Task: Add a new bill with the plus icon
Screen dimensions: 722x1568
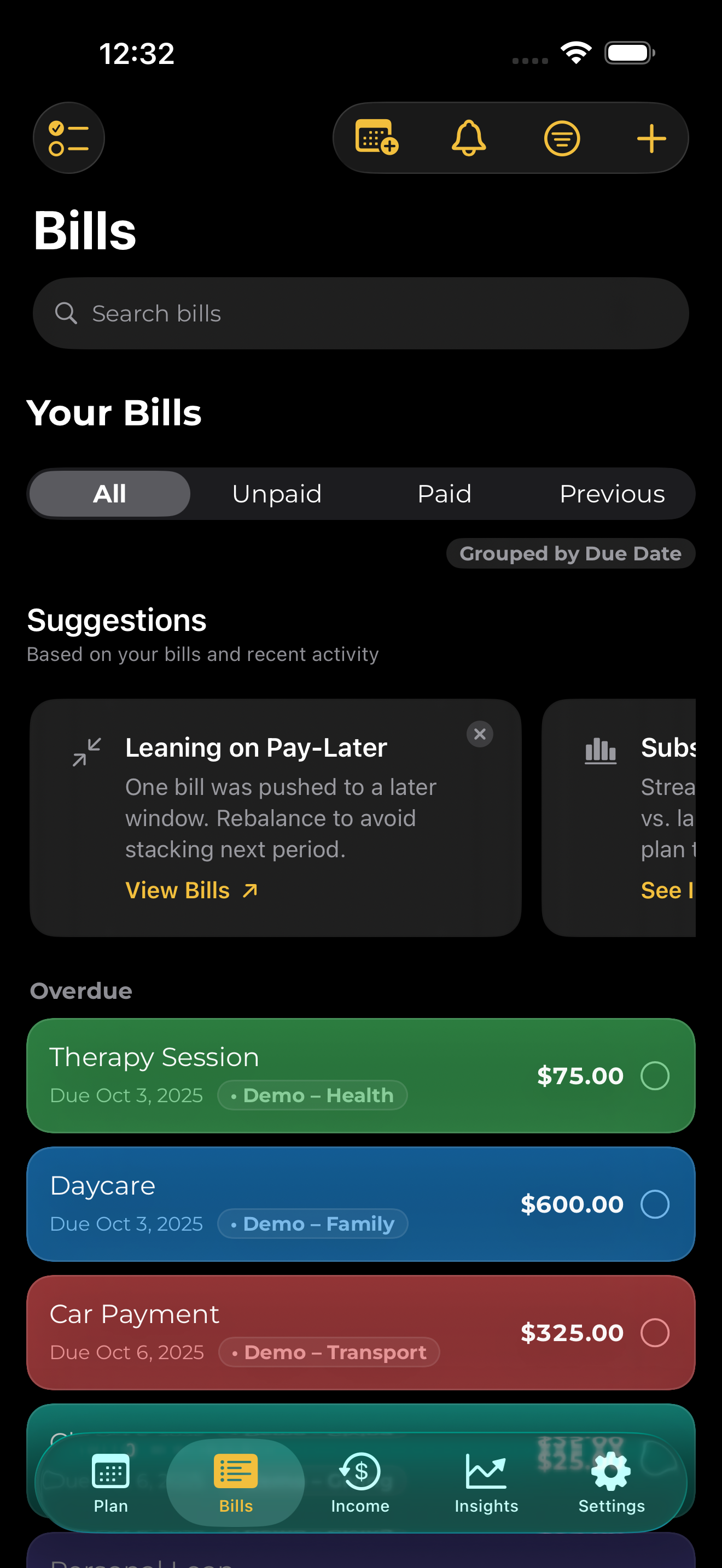Action: [651, 138]
